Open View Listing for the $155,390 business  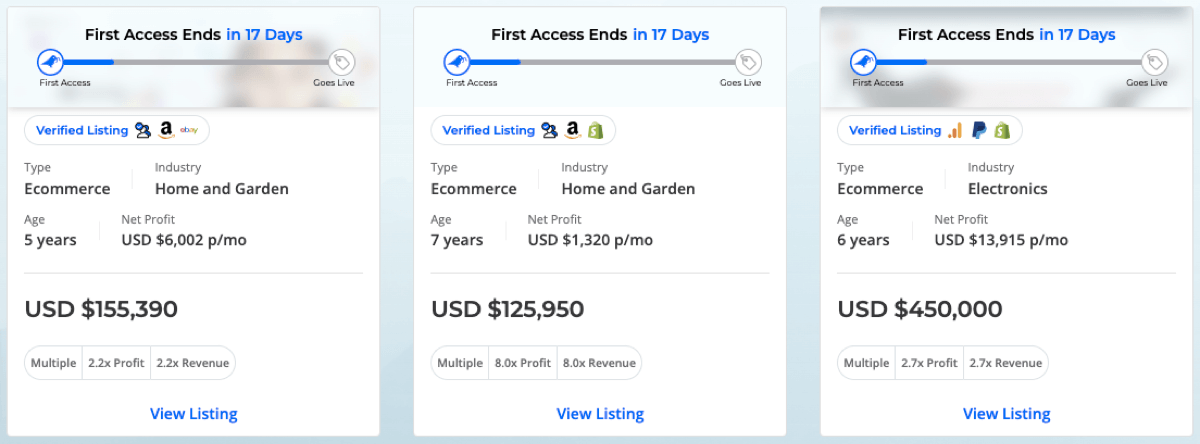pyautogui.click(x=194, y=413)
